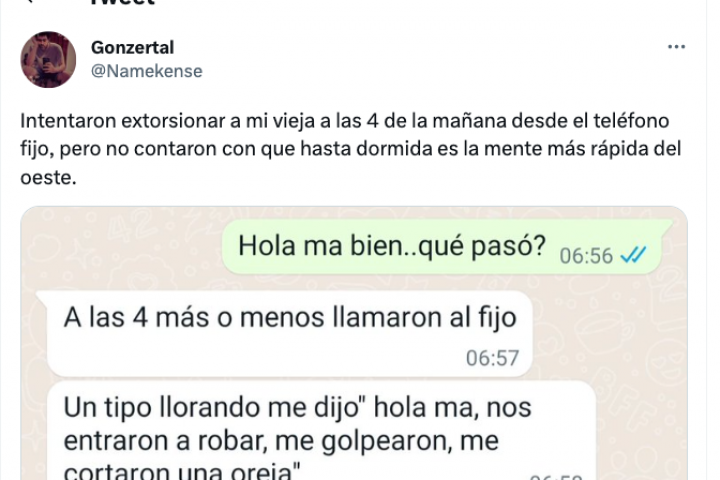
Task: View Gonzertal's profile picture
Action: 48,59
